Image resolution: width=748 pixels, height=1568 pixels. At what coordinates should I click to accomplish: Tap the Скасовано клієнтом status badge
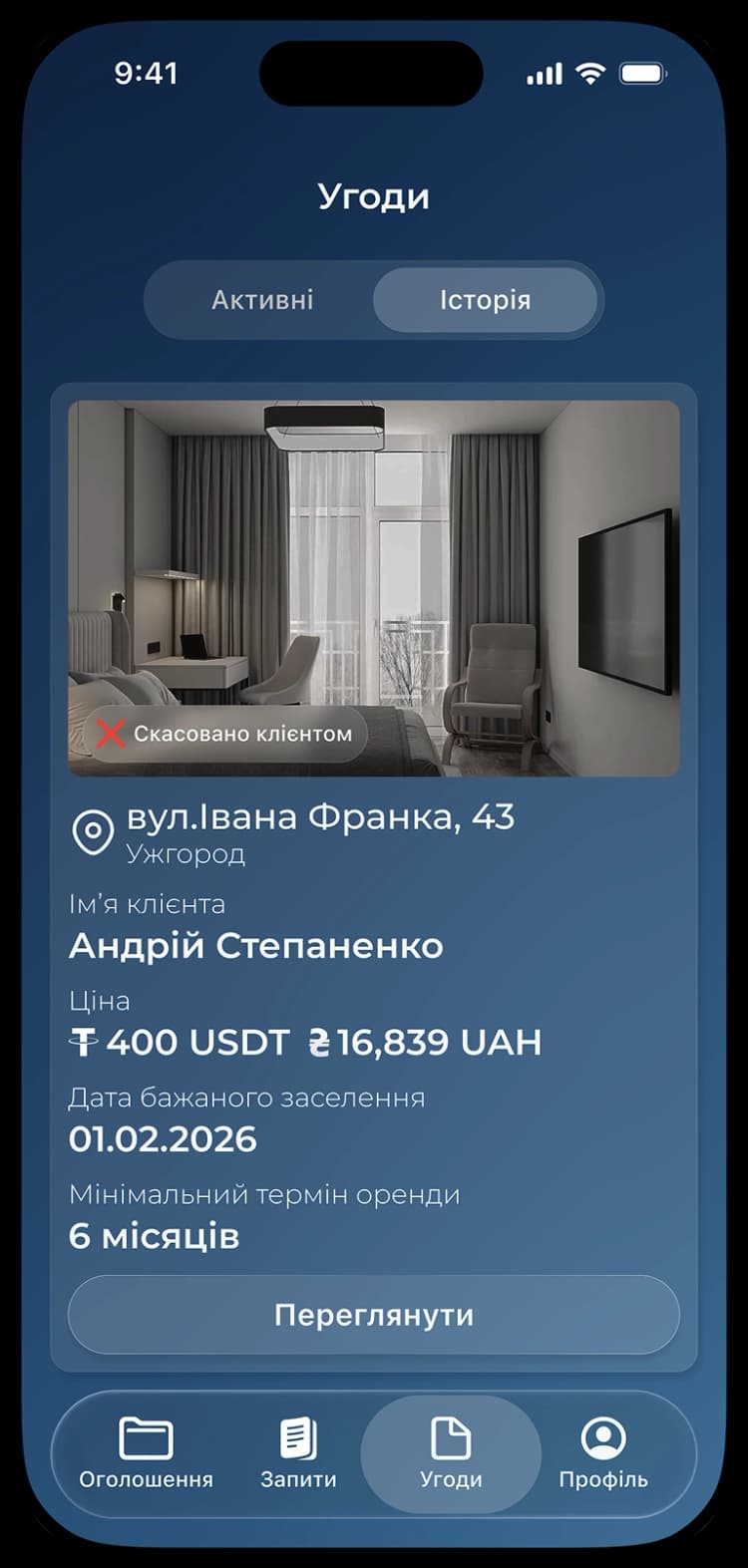pos(224,735)
